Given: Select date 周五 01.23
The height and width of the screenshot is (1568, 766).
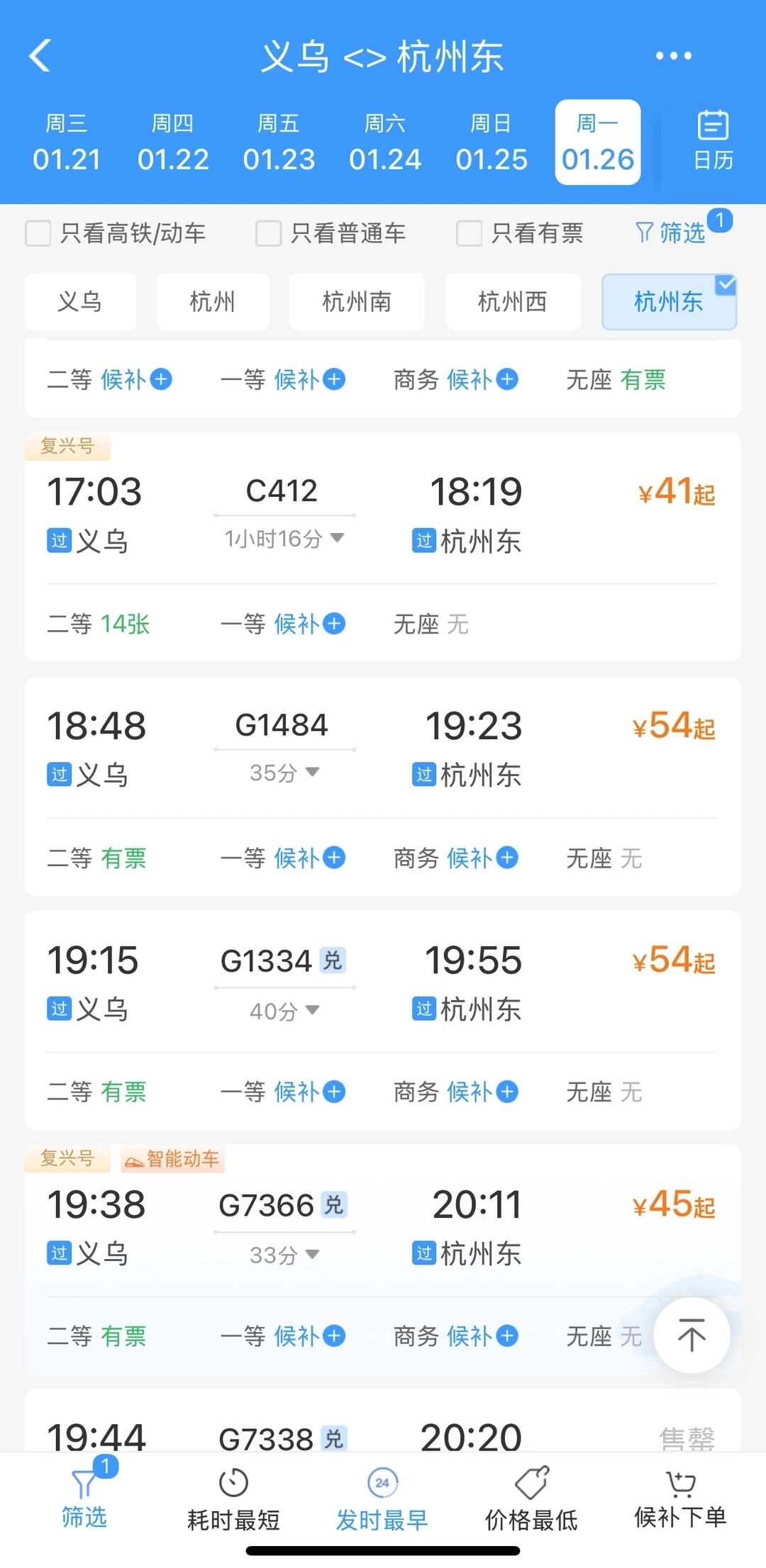Looking at the screenshot, I should pos(279,142).
